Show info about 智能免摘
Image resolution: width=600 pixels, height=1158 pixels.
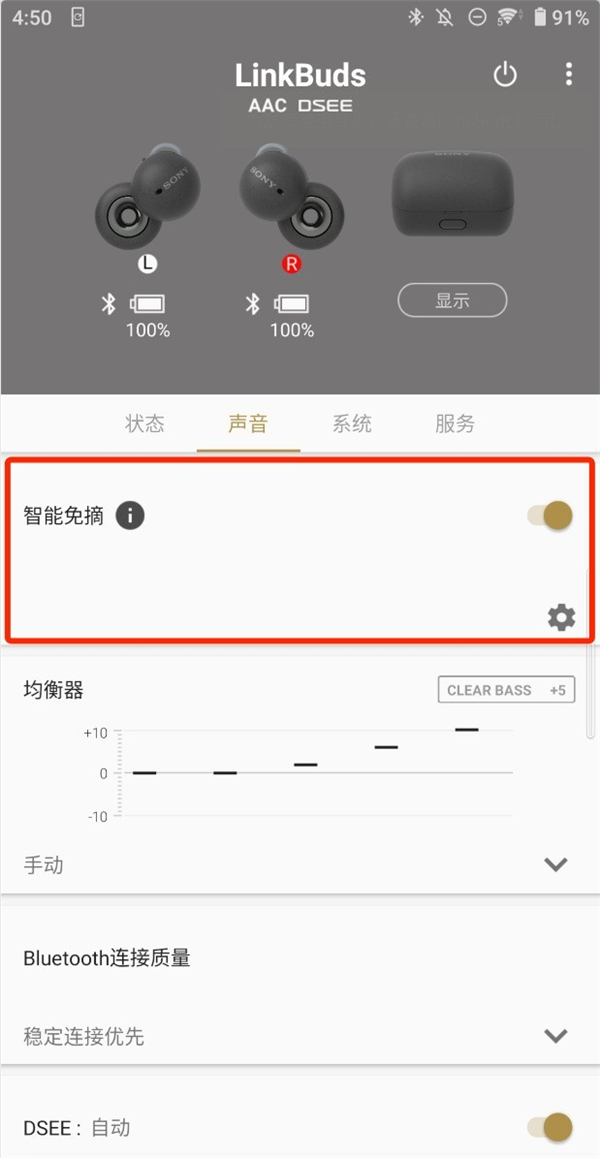130,516
